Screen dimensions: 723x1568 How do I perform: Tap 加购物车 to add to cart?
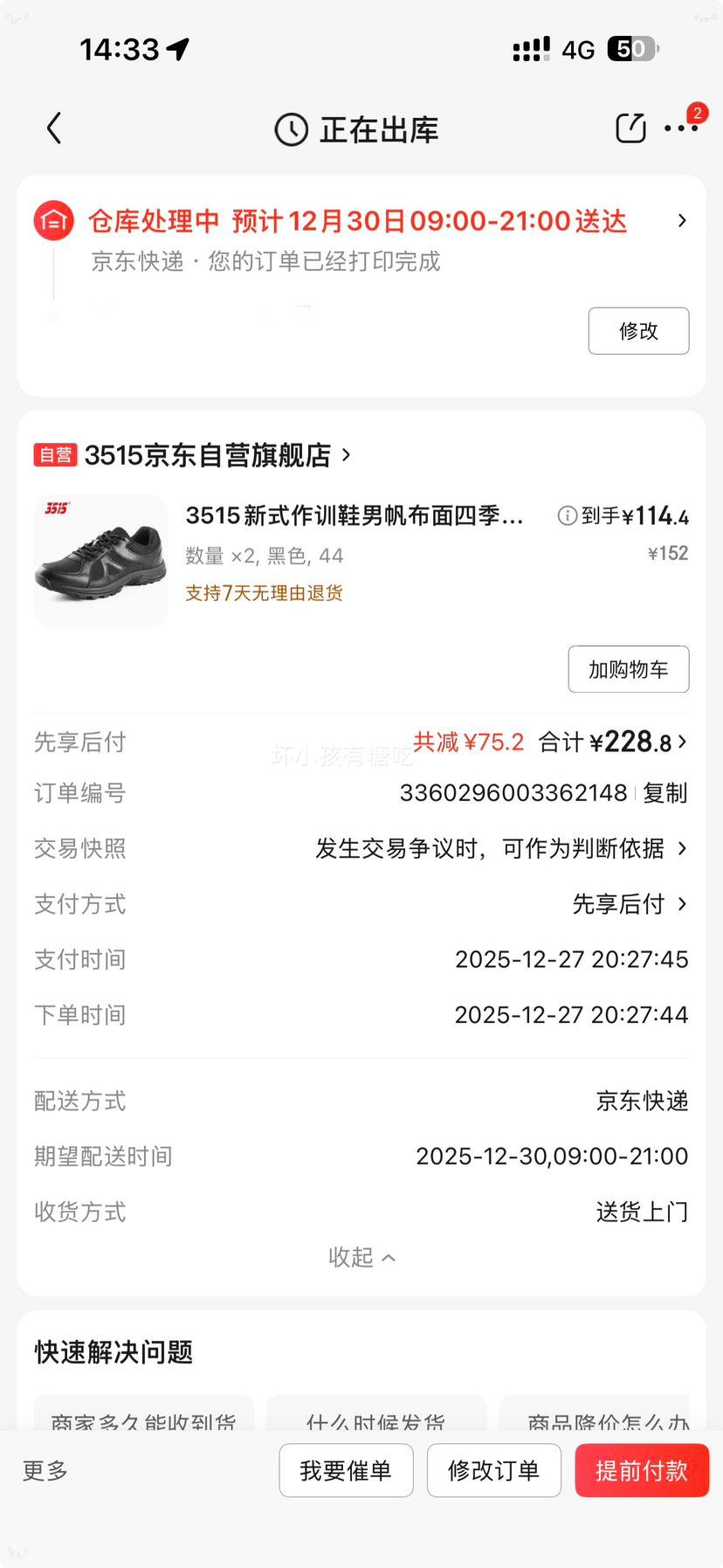coord(628,669)
